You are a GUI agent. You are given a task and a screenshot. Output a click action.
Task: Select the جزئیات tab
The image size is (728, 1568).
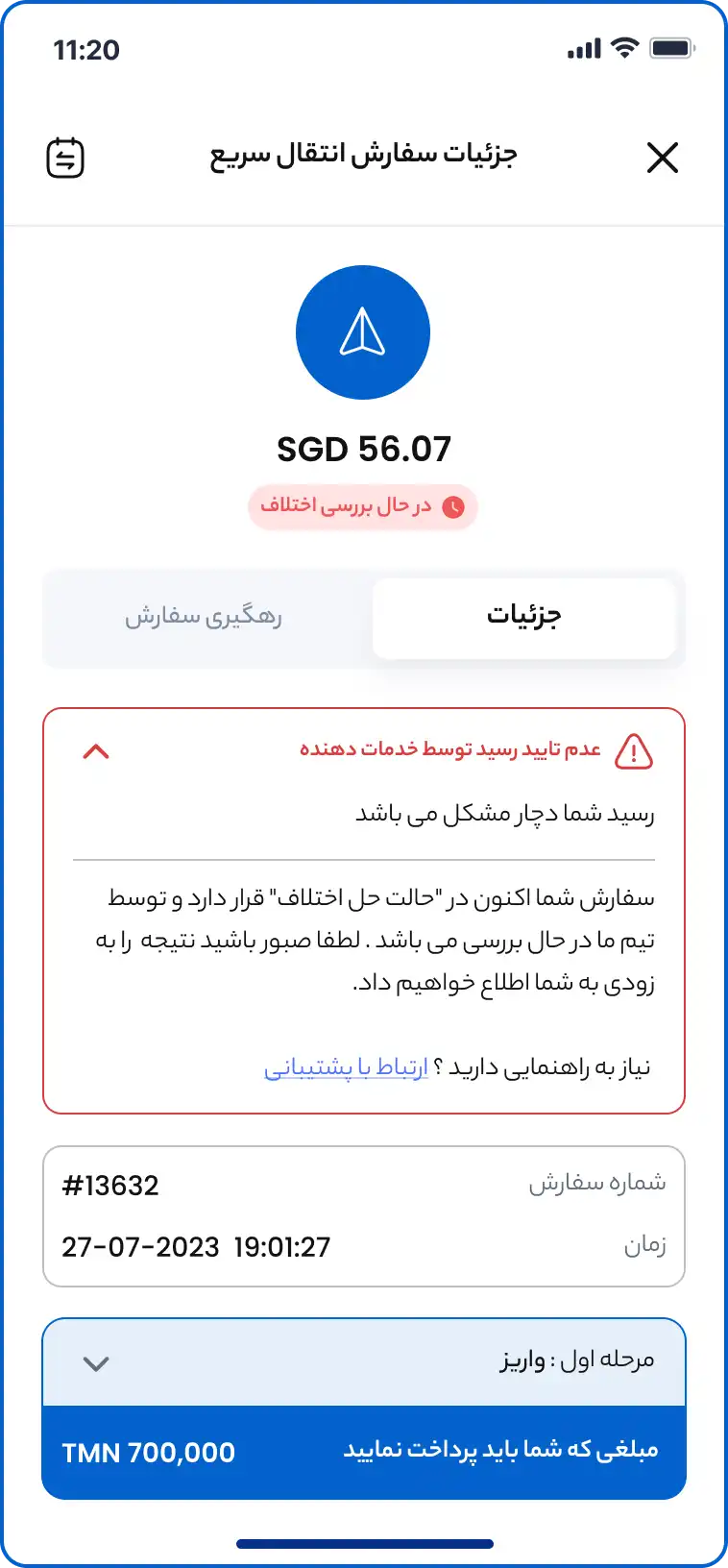click(523, 617)
